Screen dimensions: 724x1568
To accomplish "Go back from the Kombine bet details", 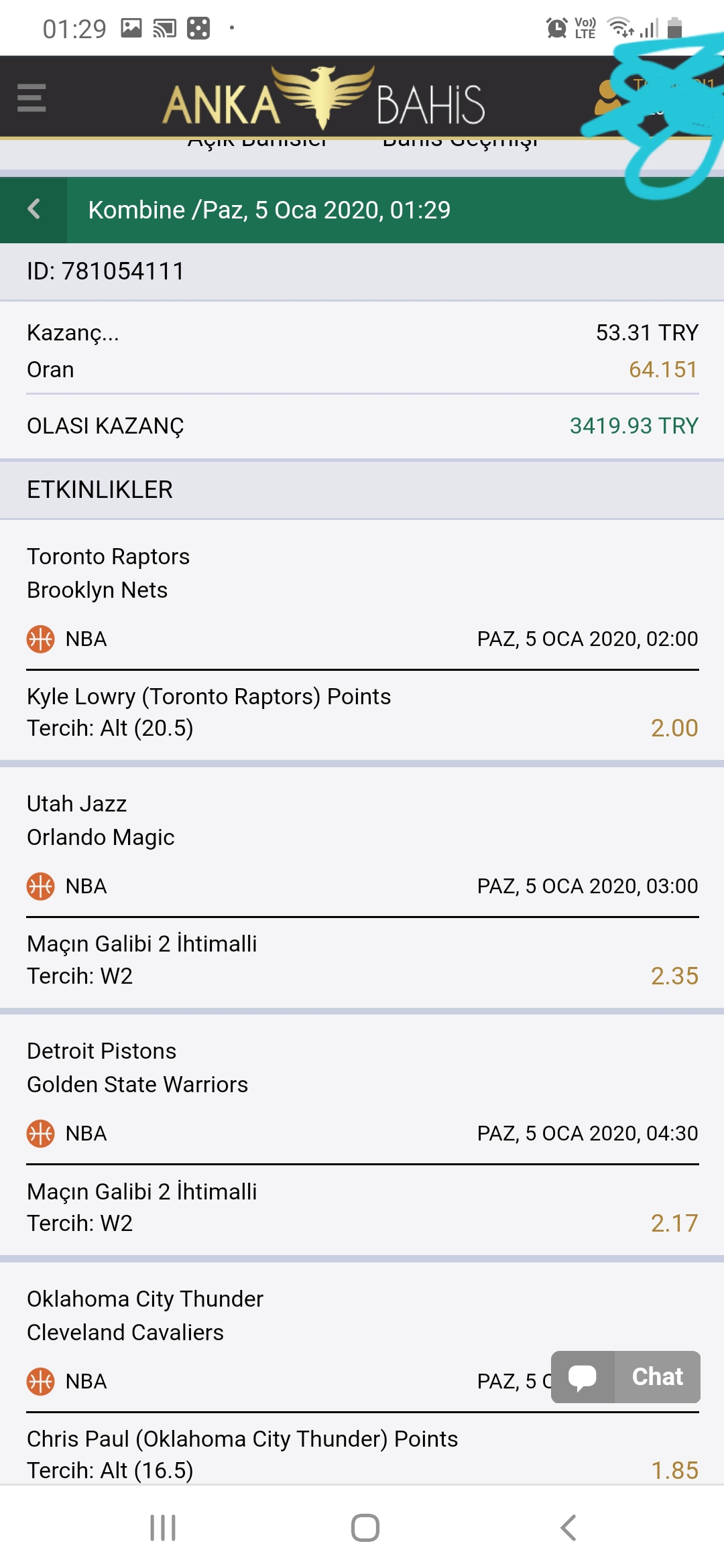I will coord(34,209).
